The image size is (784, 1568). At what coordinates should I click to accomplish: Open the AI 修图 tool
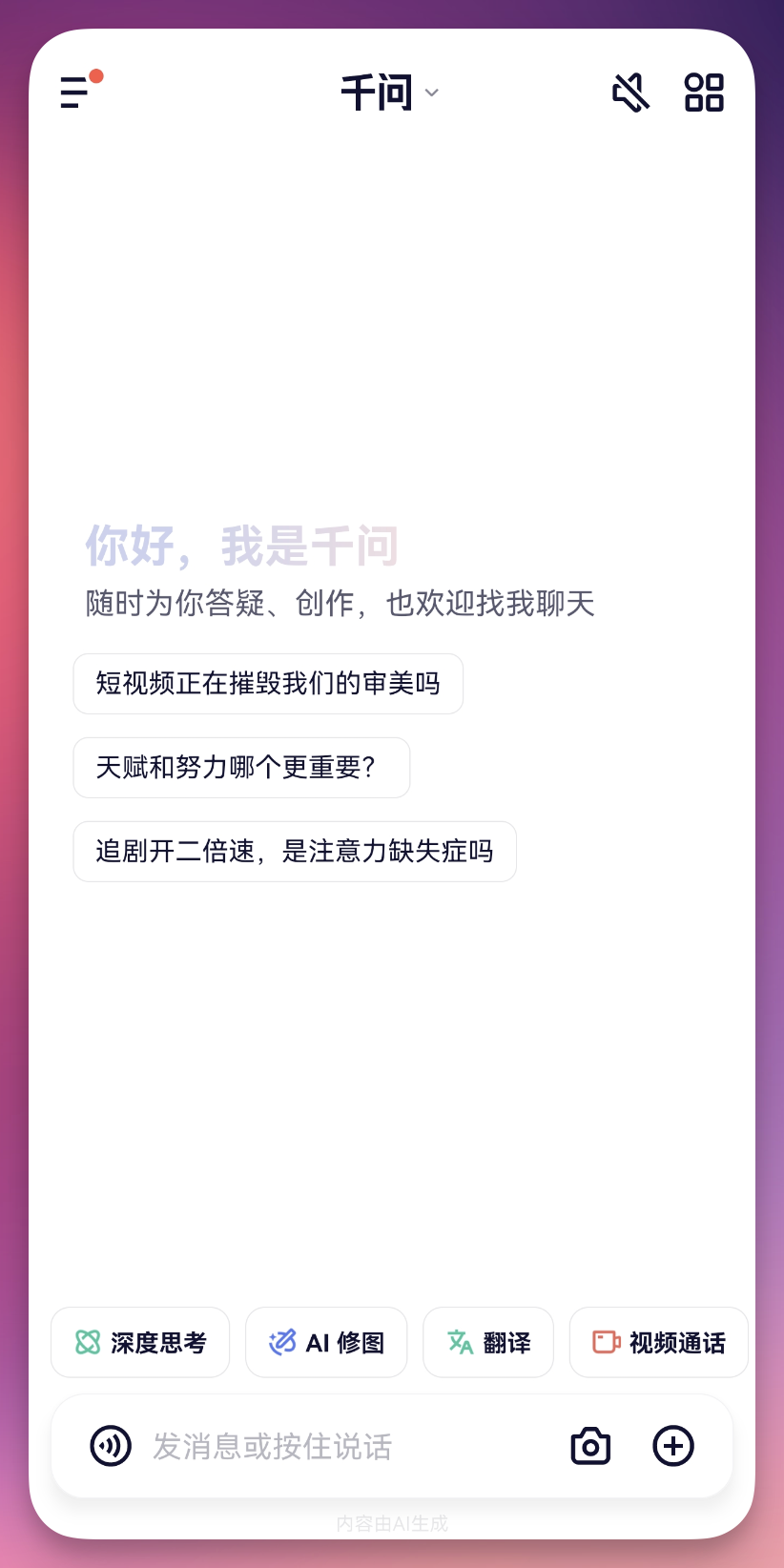[x=326, y=1343]
